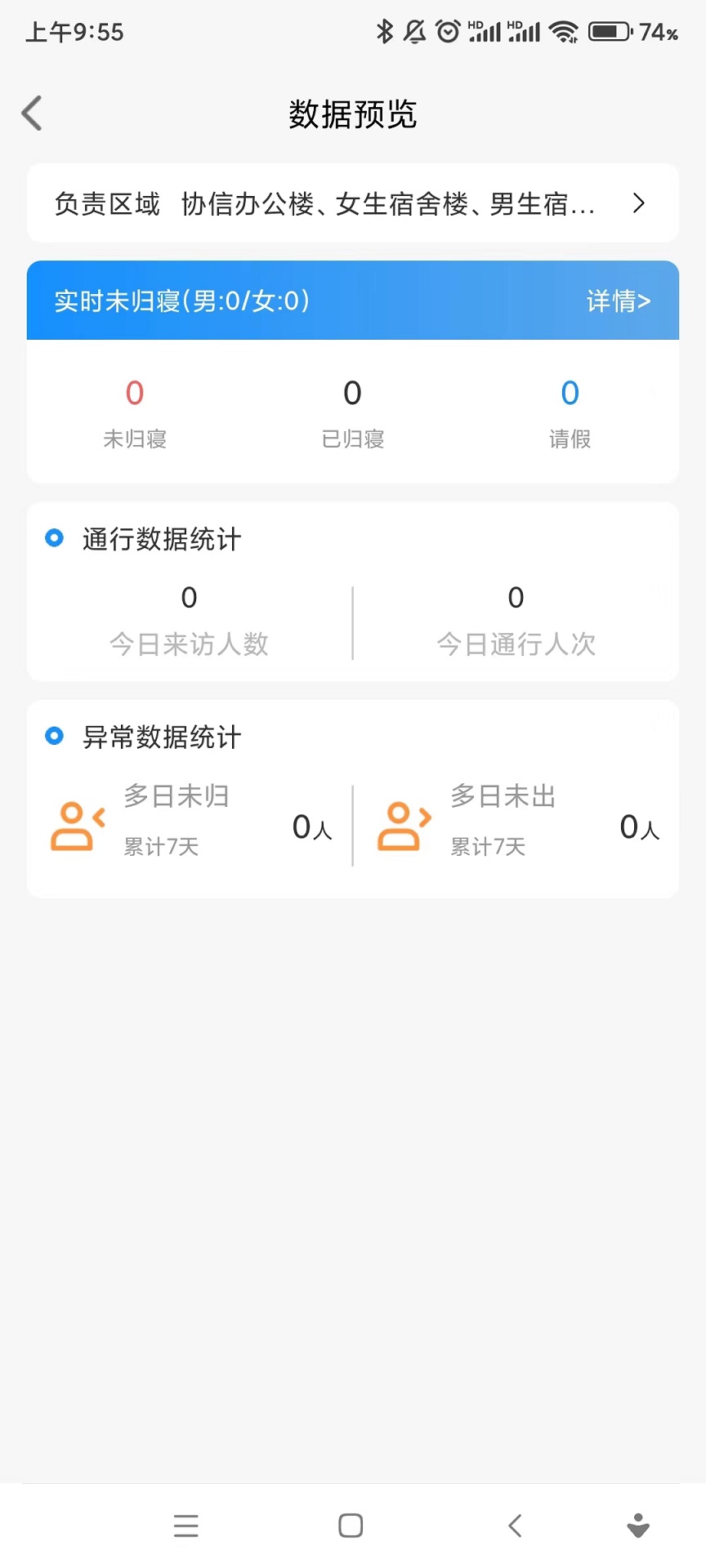
Task: Expand the 负责区域 row via its chevron
Action: click(639, 203)
